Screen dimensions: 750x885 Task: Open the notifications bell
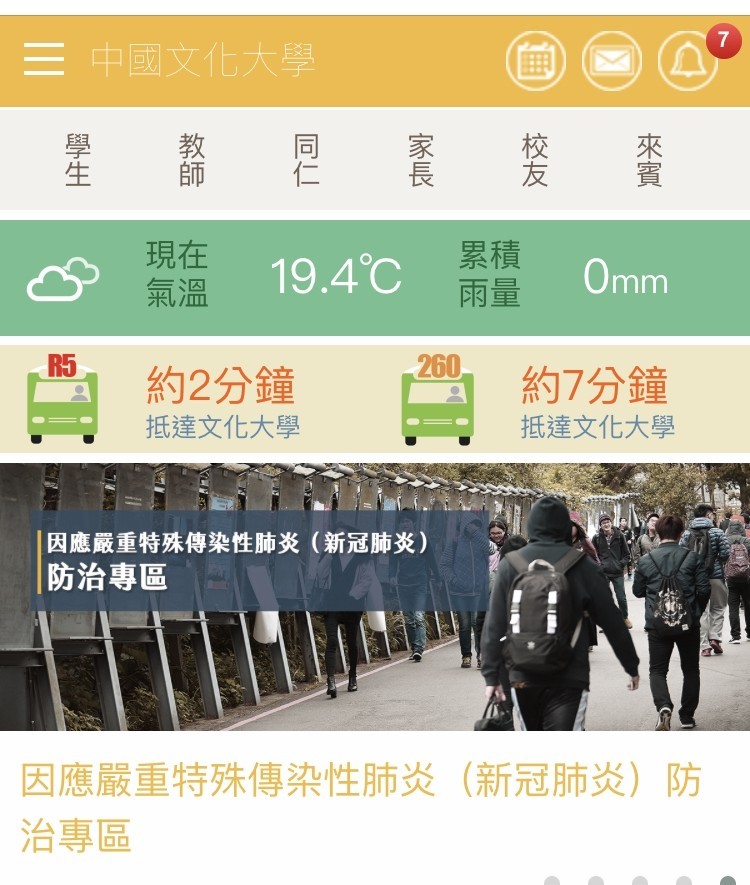click(x=688, y=61)
